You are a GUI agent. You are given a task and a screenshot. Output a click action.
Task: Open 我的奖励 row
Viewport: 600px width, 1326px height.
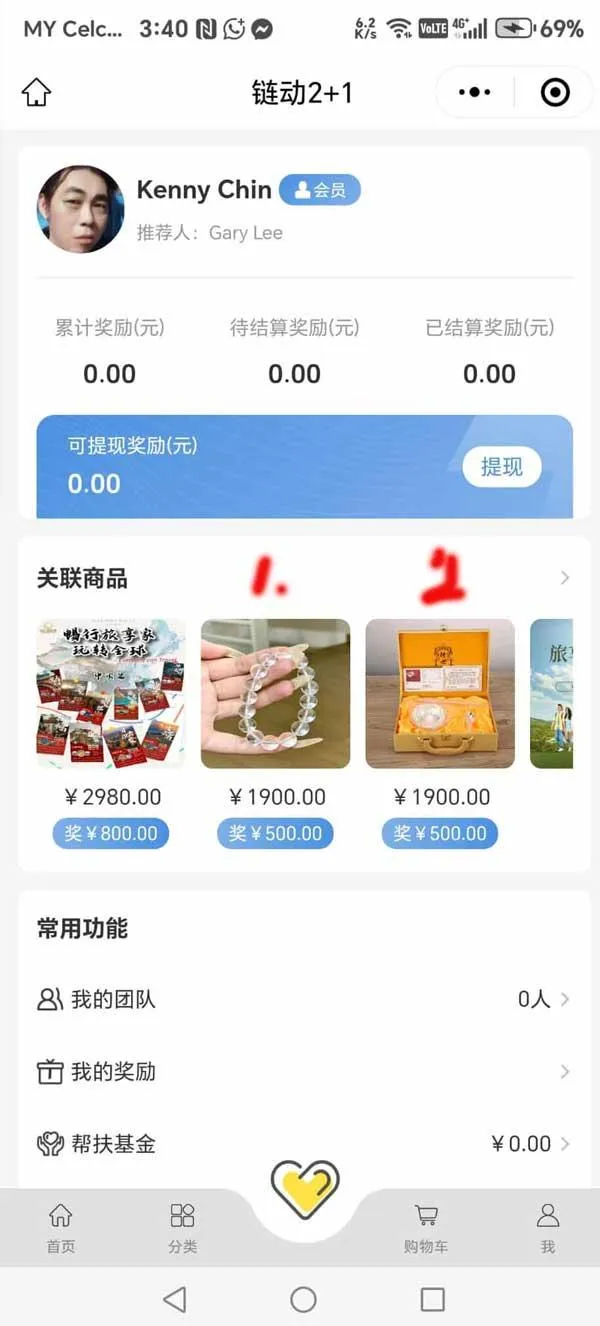[x=300, y=1071]
